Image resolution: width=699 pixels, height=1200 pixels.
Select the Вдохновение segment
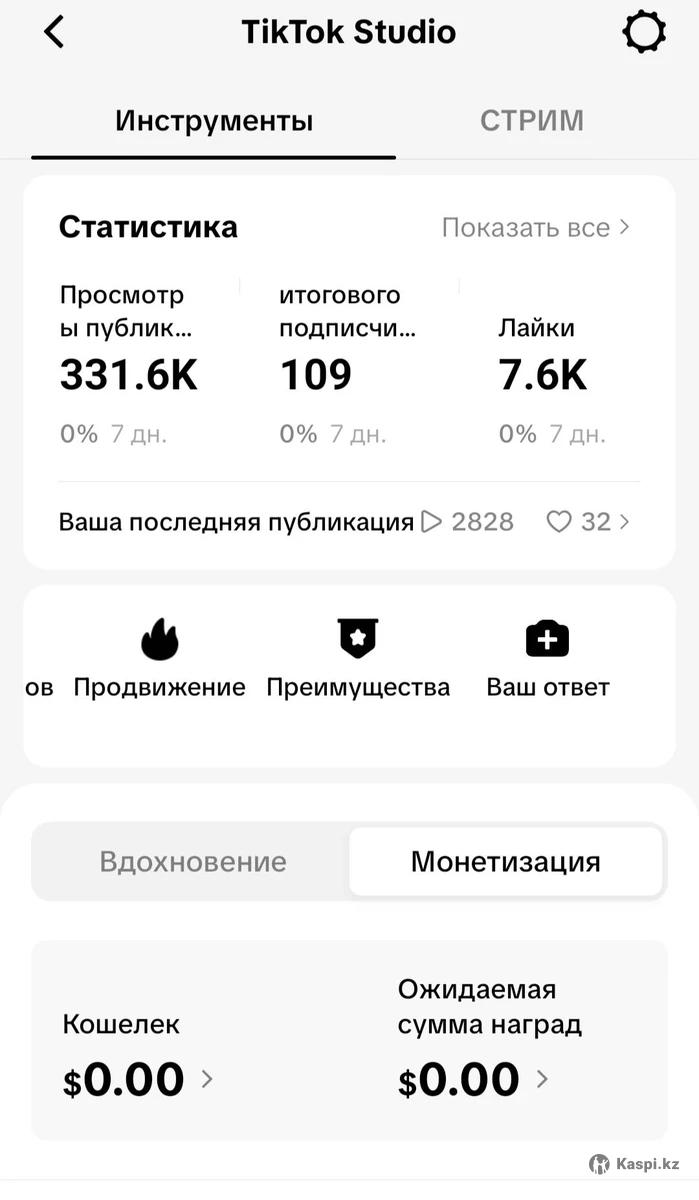pyautogui.click(x=192, y=862)
